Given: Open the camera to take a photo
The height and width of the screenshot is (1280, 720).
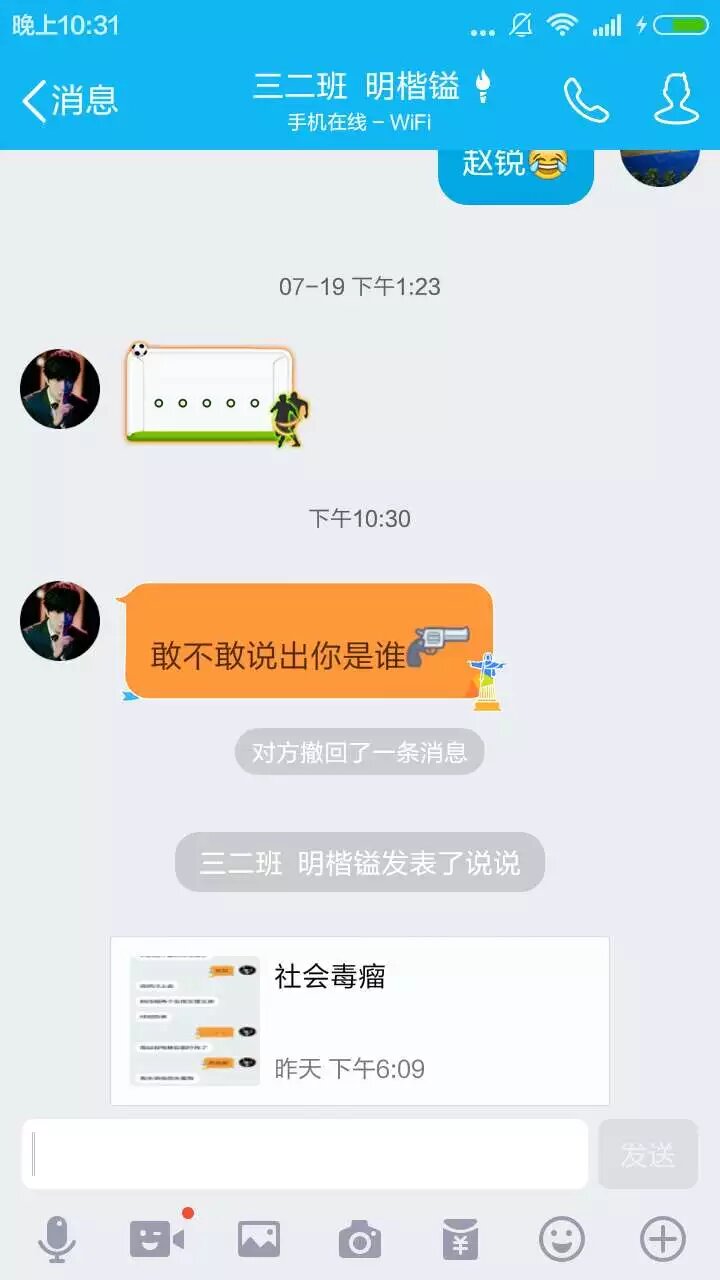Looking at the screenshot, I should pyautogui.click(x=360, y=1240).
